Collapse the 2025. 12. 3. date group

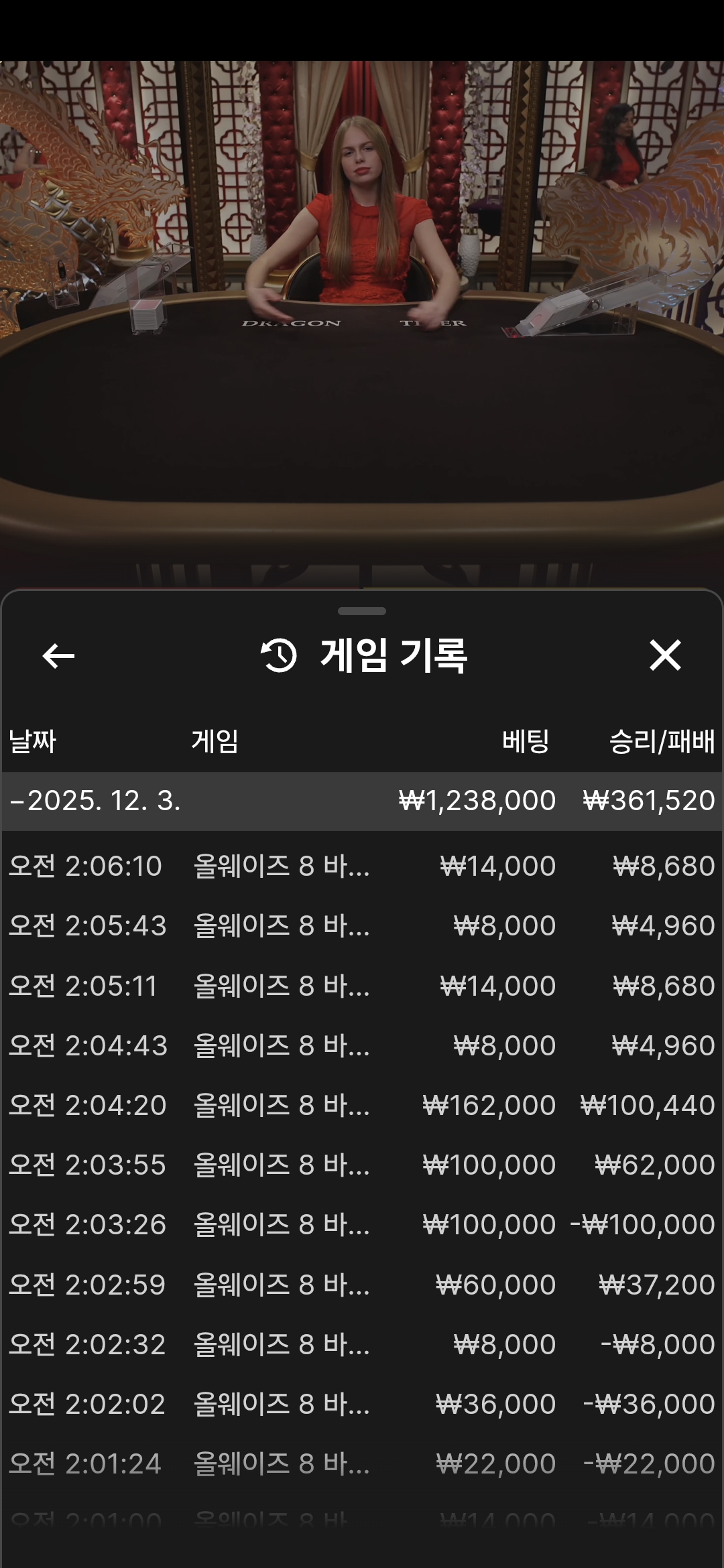[x=362, y=801]
